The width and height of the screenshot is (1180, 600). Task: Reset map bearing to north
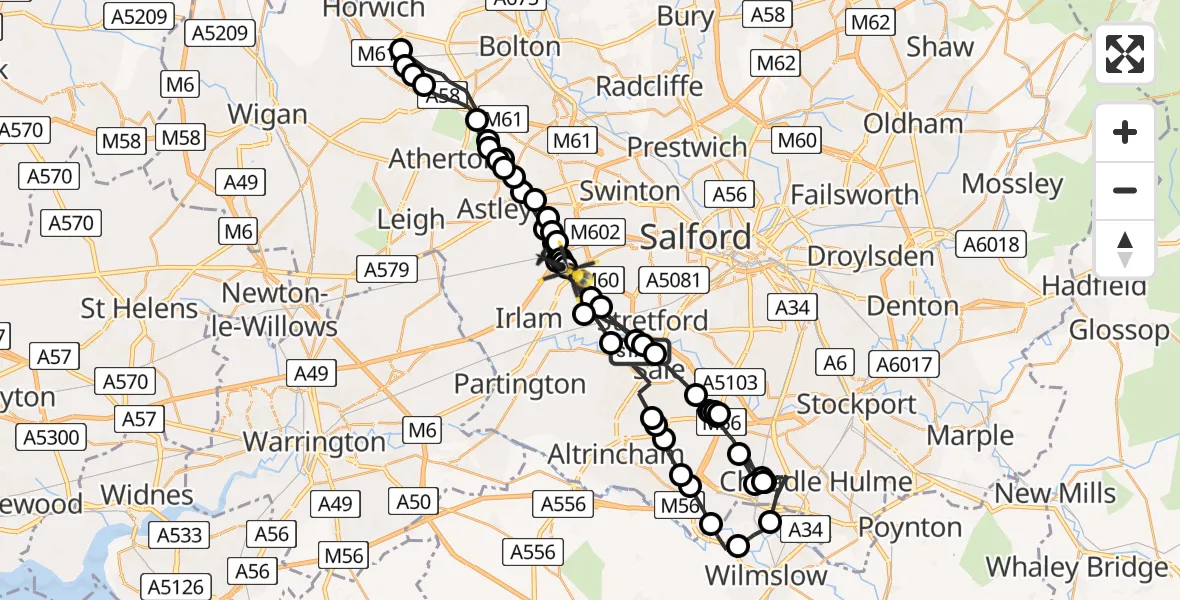click(1125, 249)
